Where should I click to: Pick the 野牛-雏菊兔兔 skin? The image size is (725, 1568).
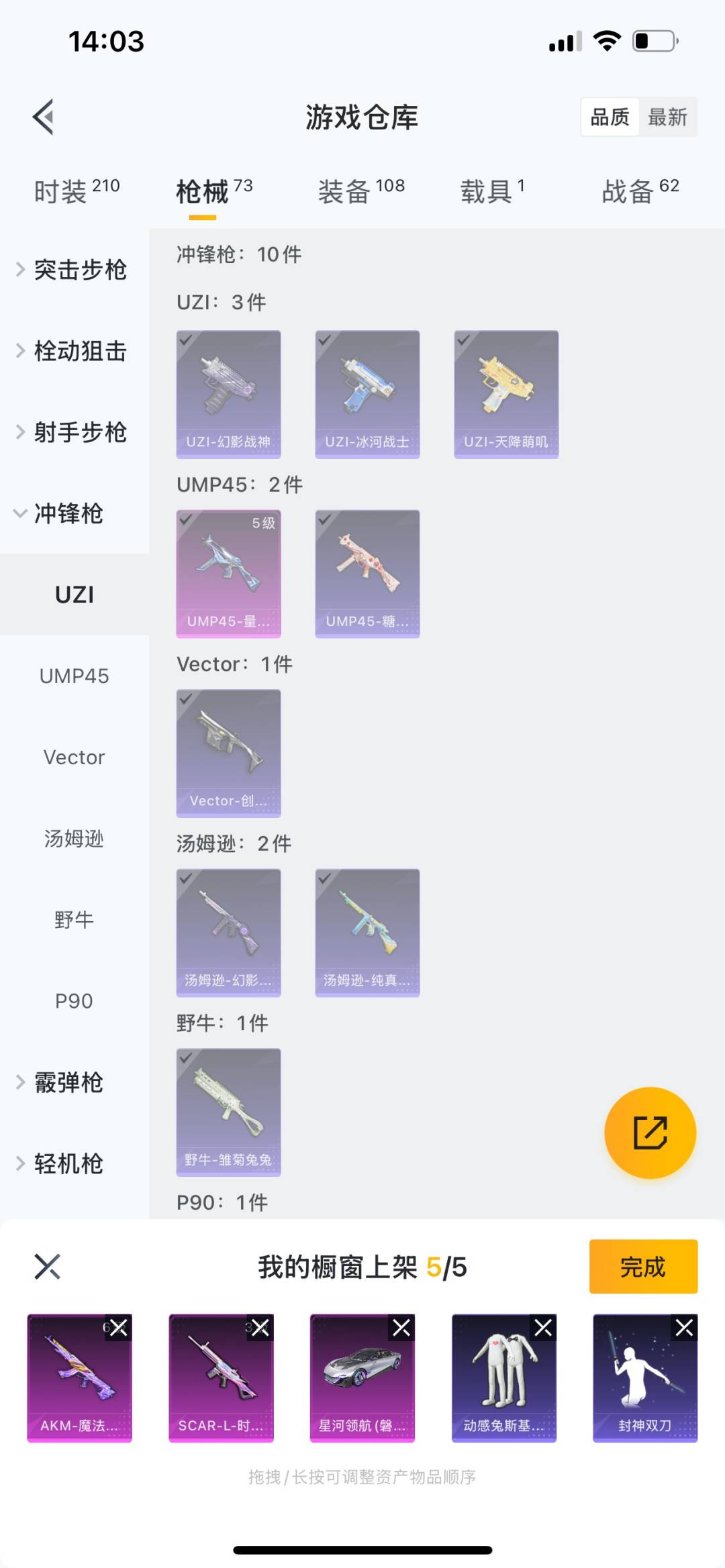click(x=228, y=1112)
